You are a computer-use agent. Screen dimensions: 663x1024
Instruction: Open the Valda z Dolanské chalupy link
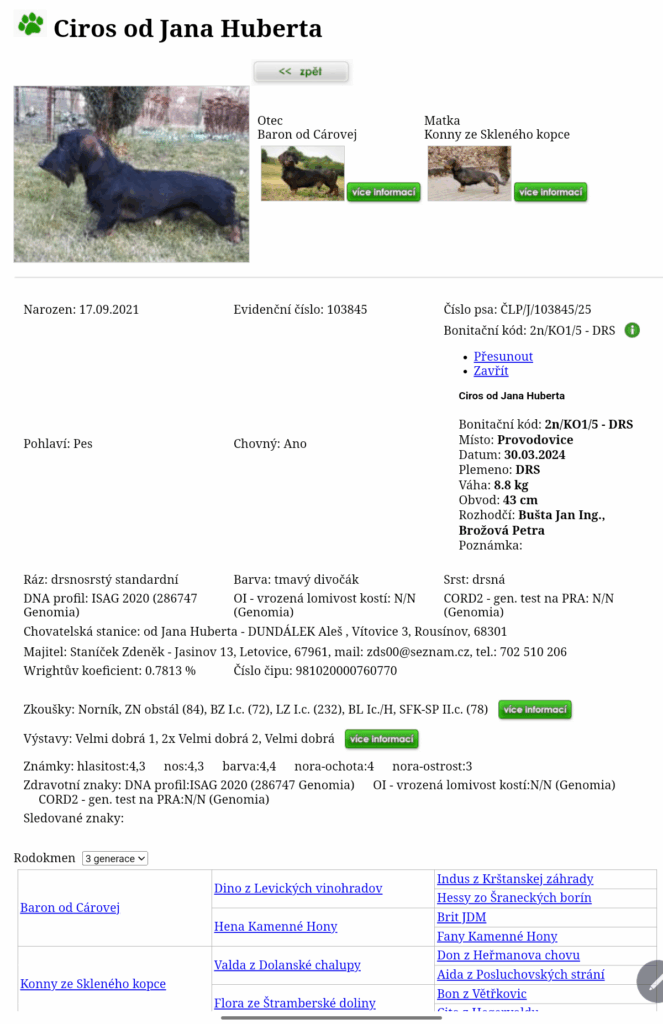tap(287, 965)
